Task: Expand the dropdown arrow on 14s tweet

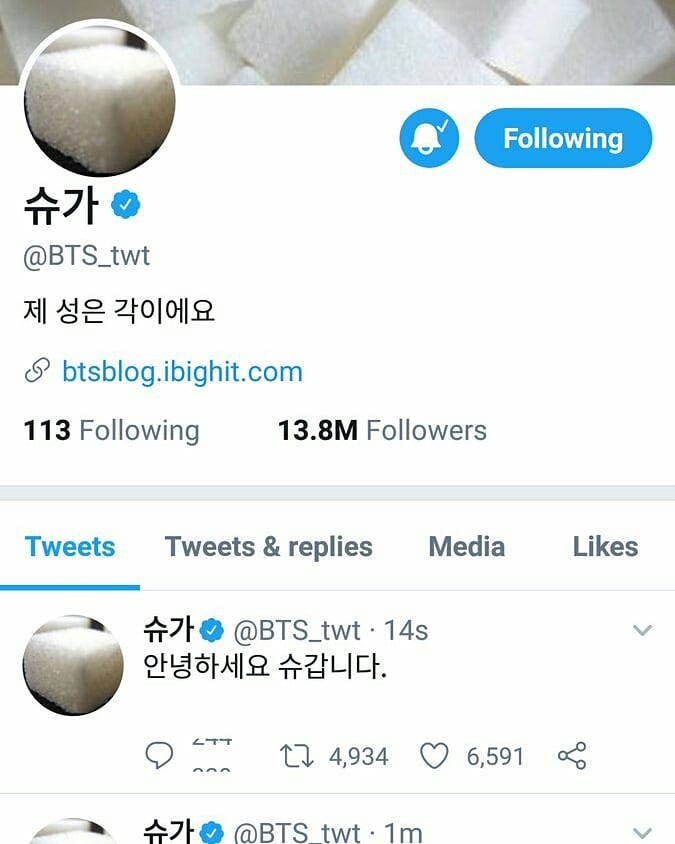Action: pyautogui.click(x=643, y=630)
